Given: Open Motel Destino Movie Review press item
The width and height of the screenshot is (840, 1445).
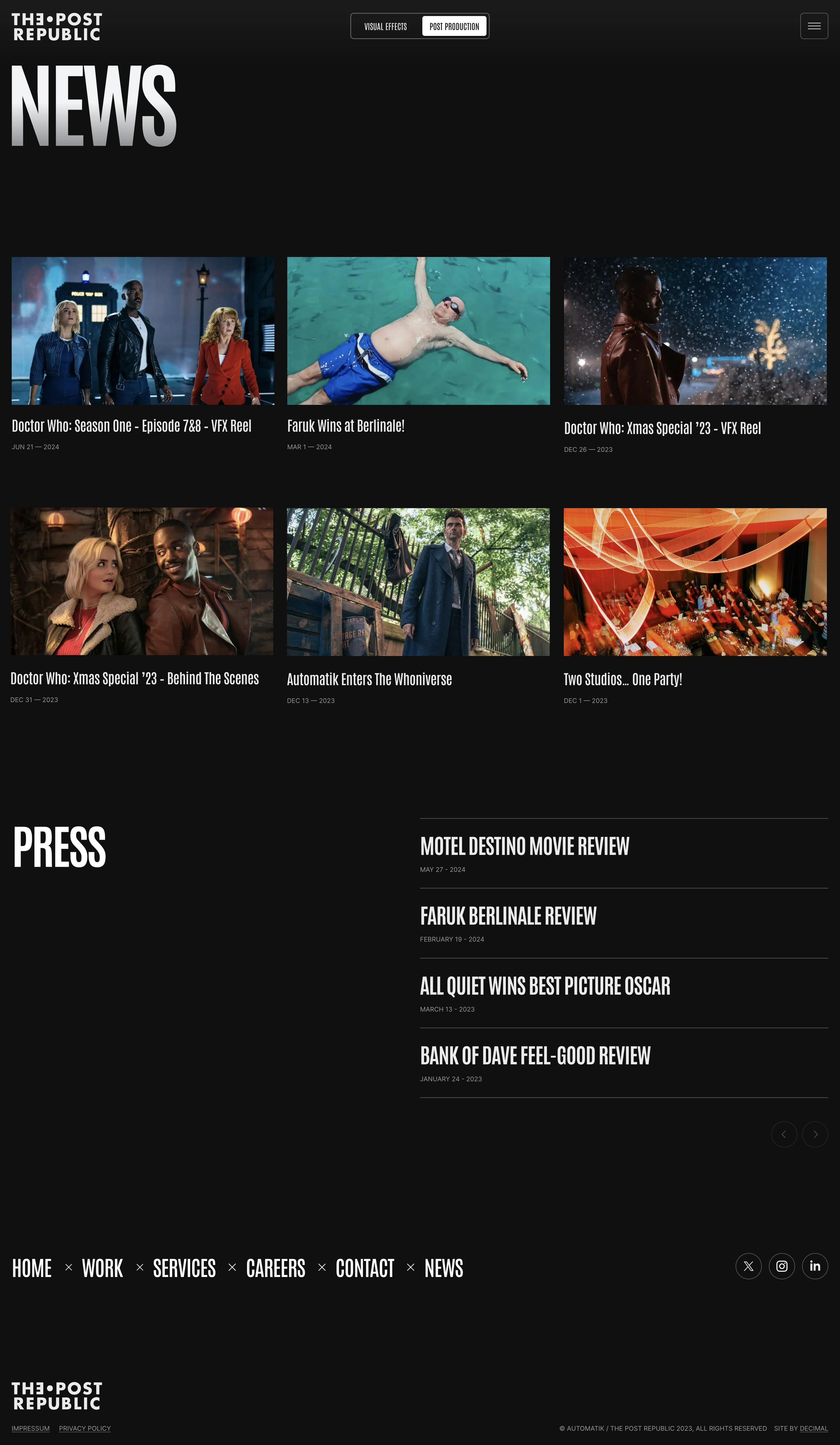Looking at the screenshot, I should click(524, 846).
